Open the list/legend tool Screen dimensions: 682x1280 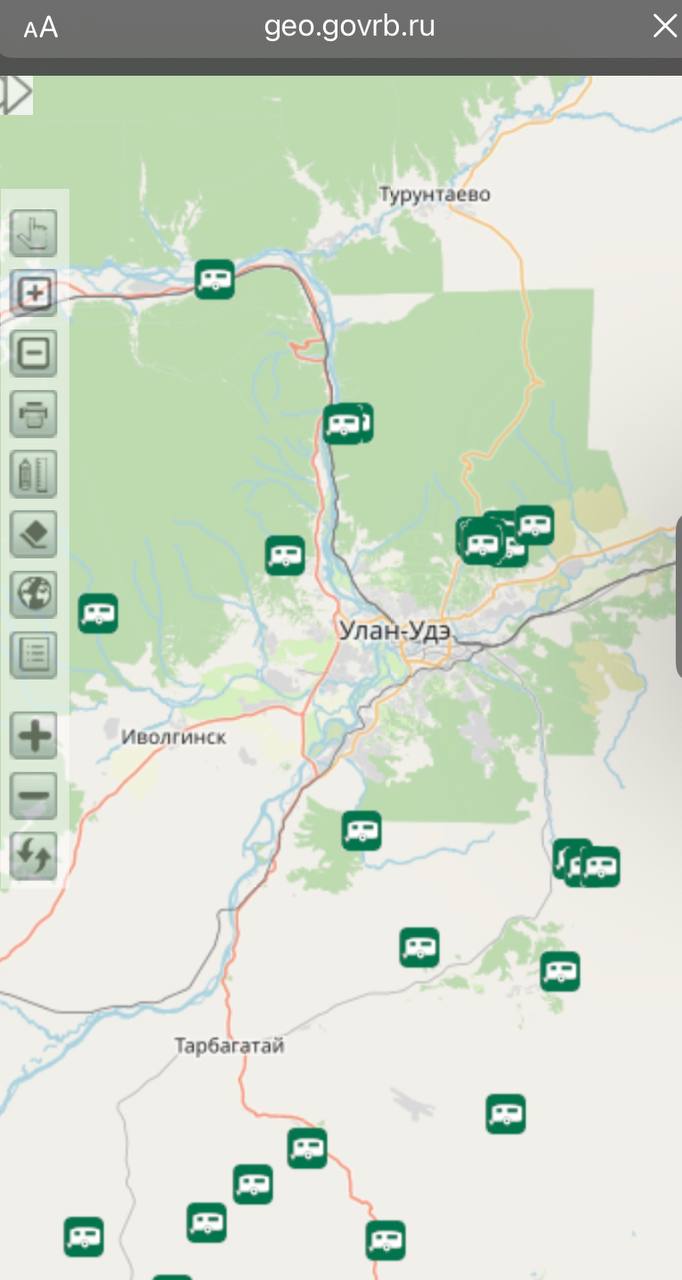(x=34, y=655)
